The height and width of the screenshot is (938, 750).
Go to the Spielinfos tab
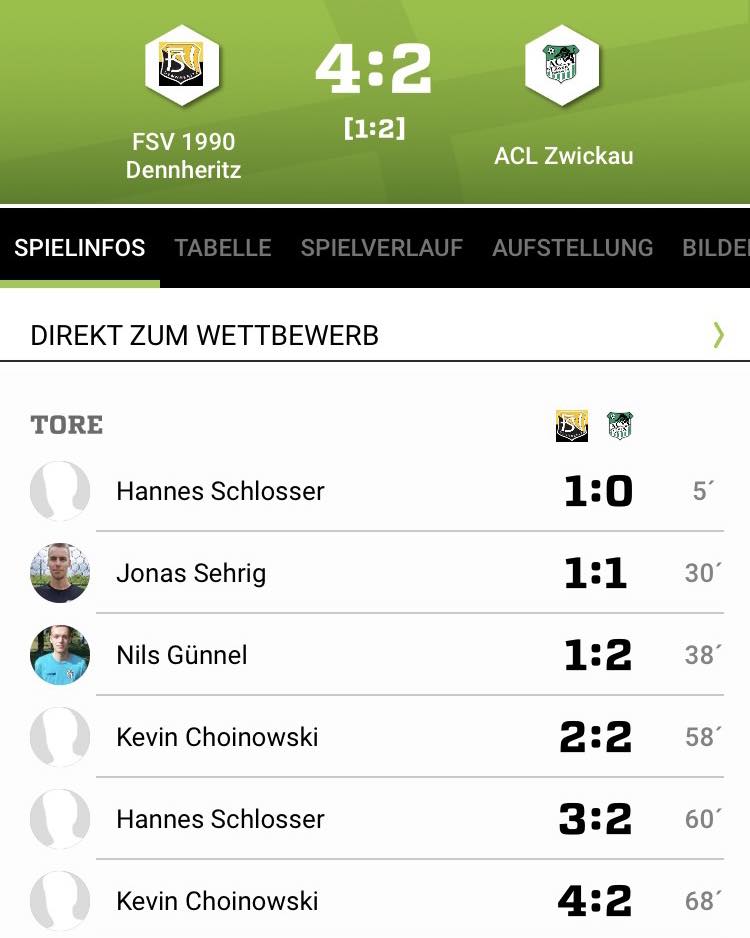click(80, 248)
